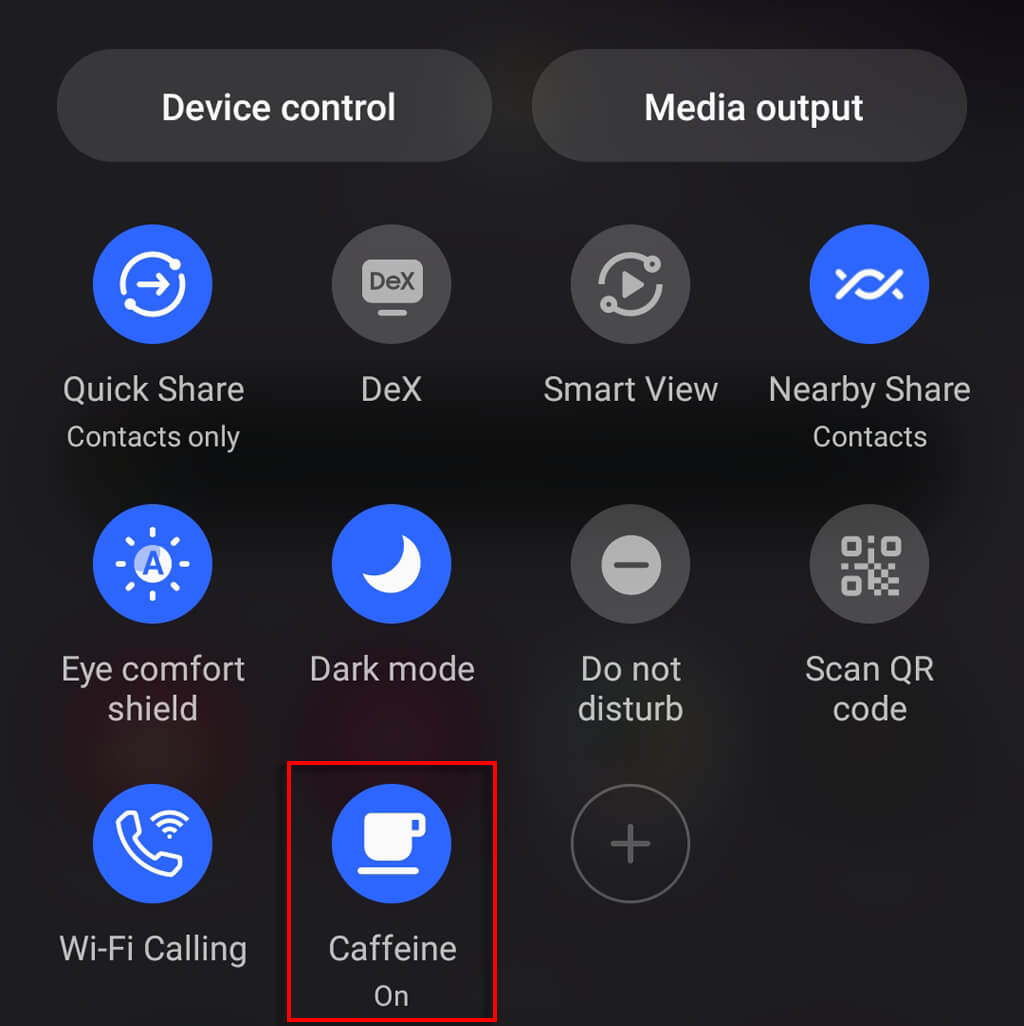Turn on Smart View

(630, 284)
